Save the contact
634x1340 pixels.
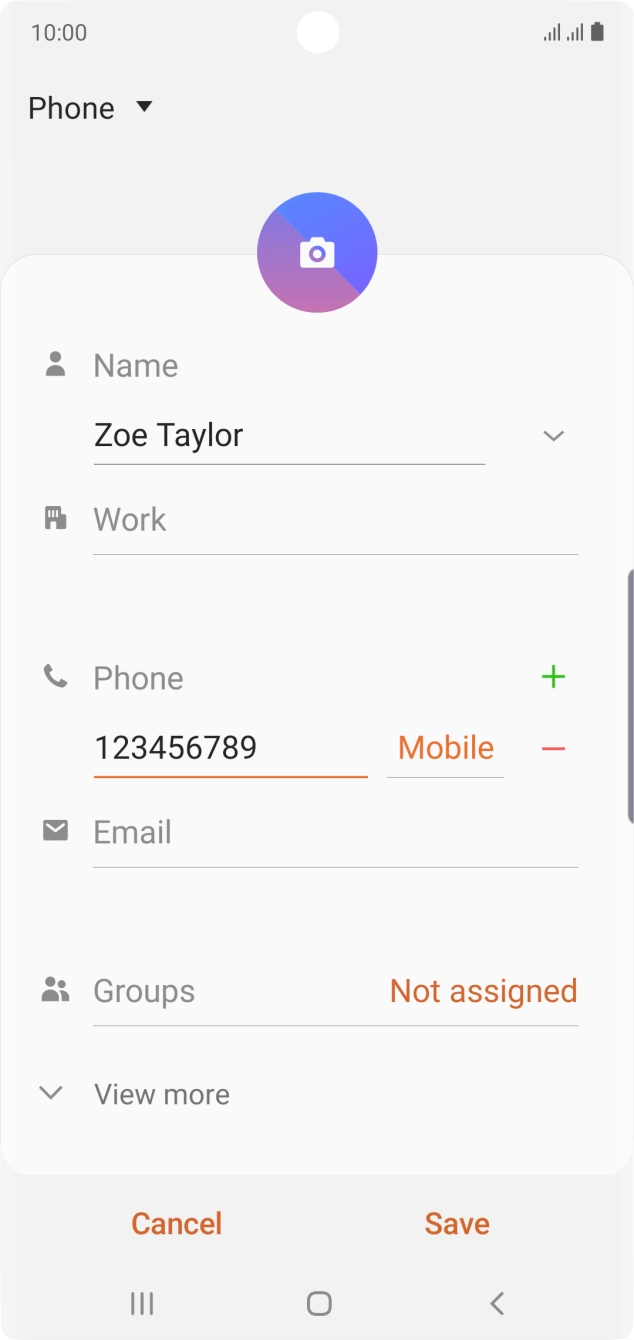point(457,1223)
